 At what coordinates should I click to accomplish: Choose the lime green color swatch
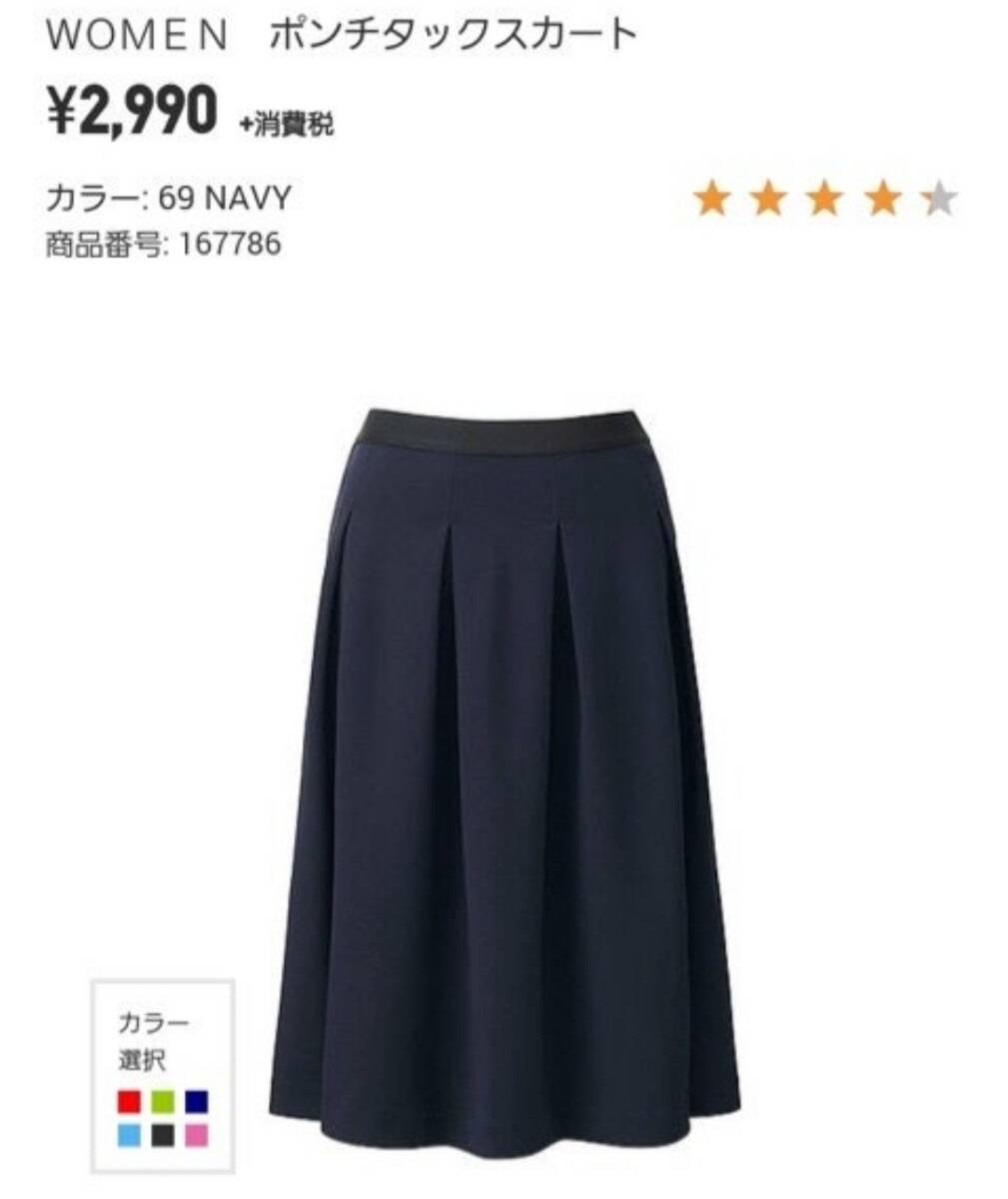163,1102
